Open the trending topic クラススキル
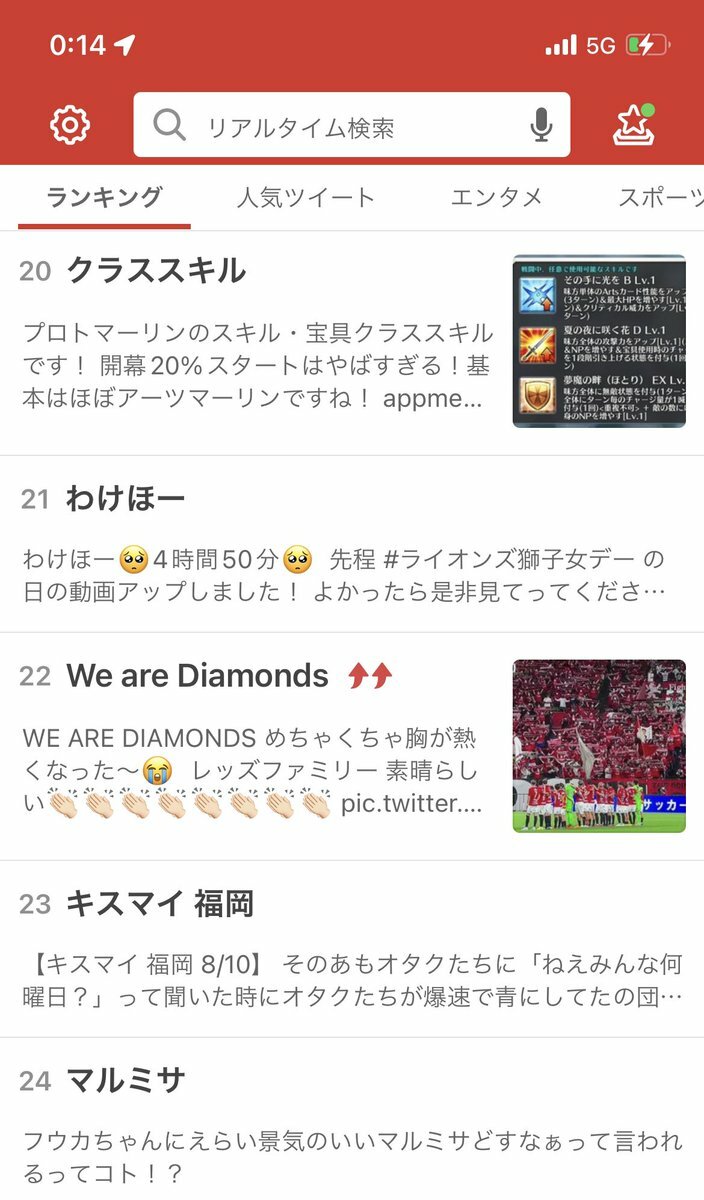This screenshot has width=704, height=1200. click(156, 271)
